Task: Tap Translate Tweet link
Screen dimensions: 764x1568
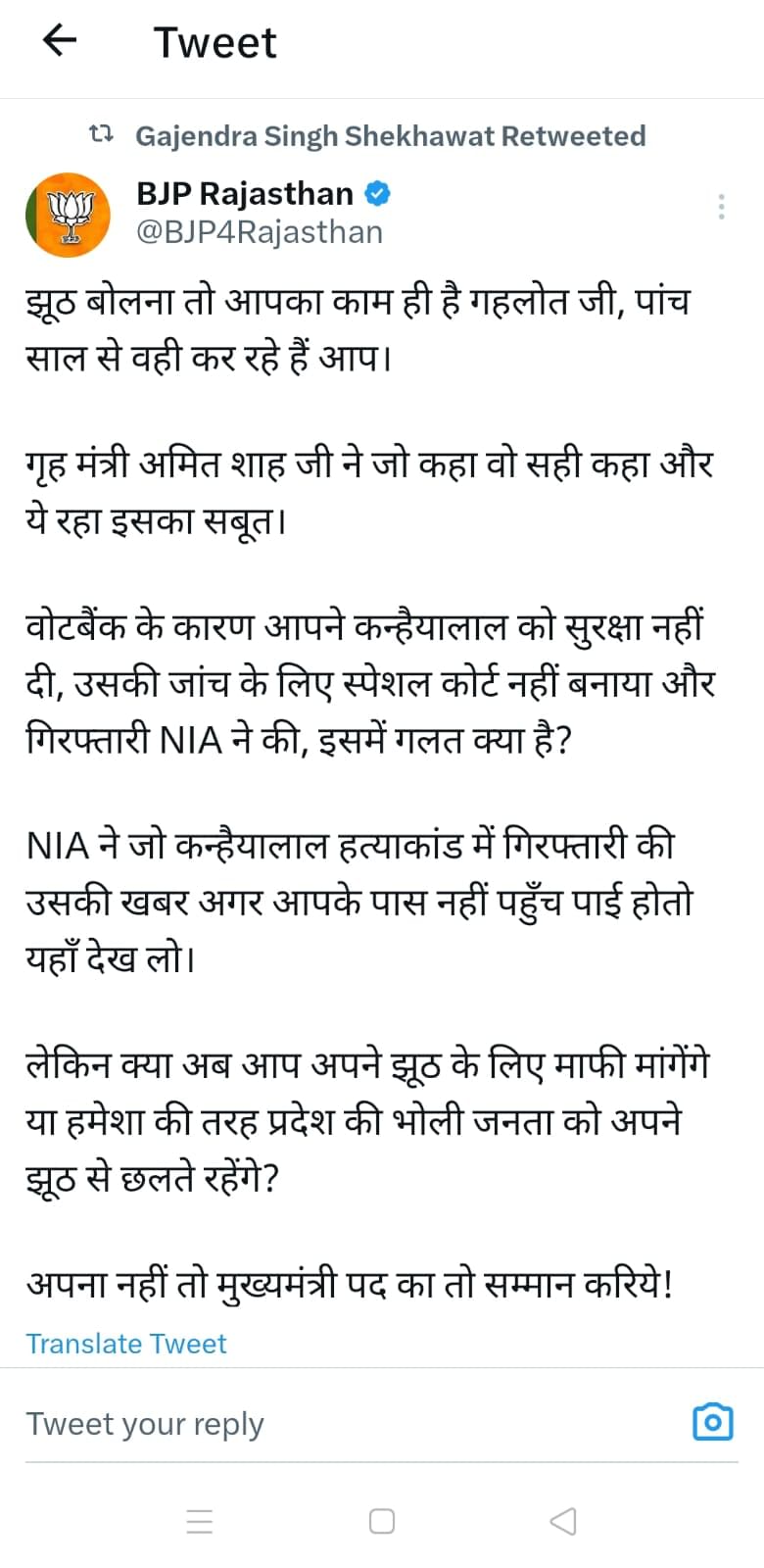Action: pos(126,1344)
